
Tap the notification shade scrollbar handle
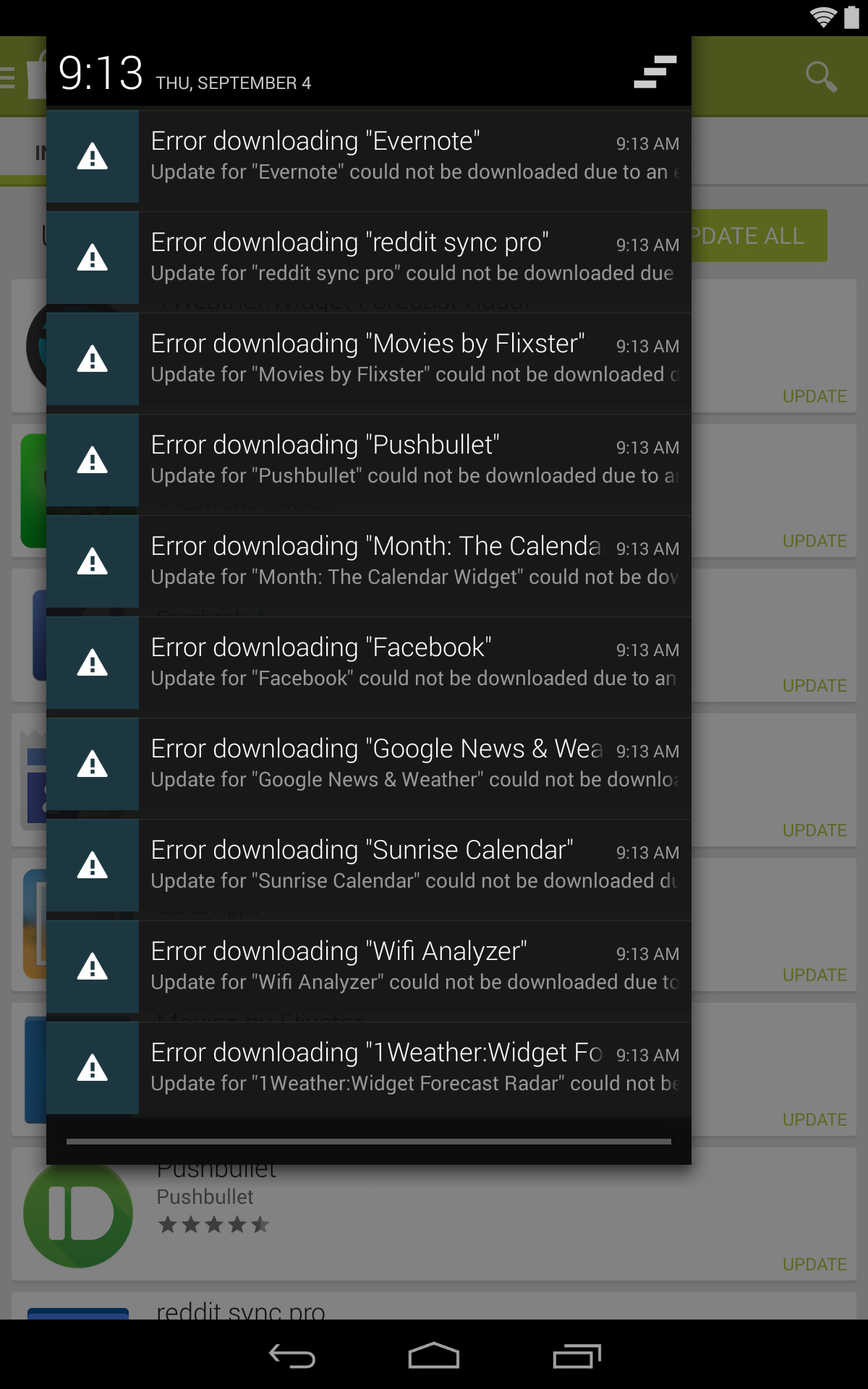coord(369,1139)
